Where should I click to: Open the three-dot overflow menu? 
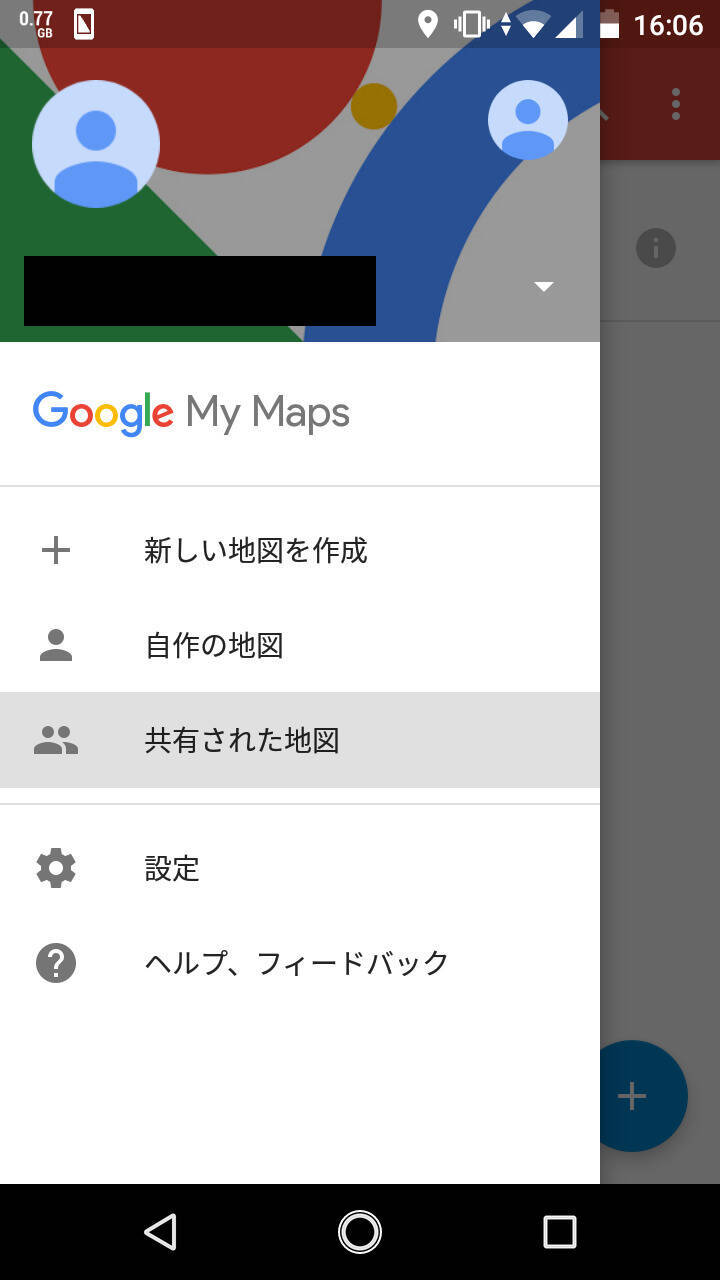click(x=676, y=104)
